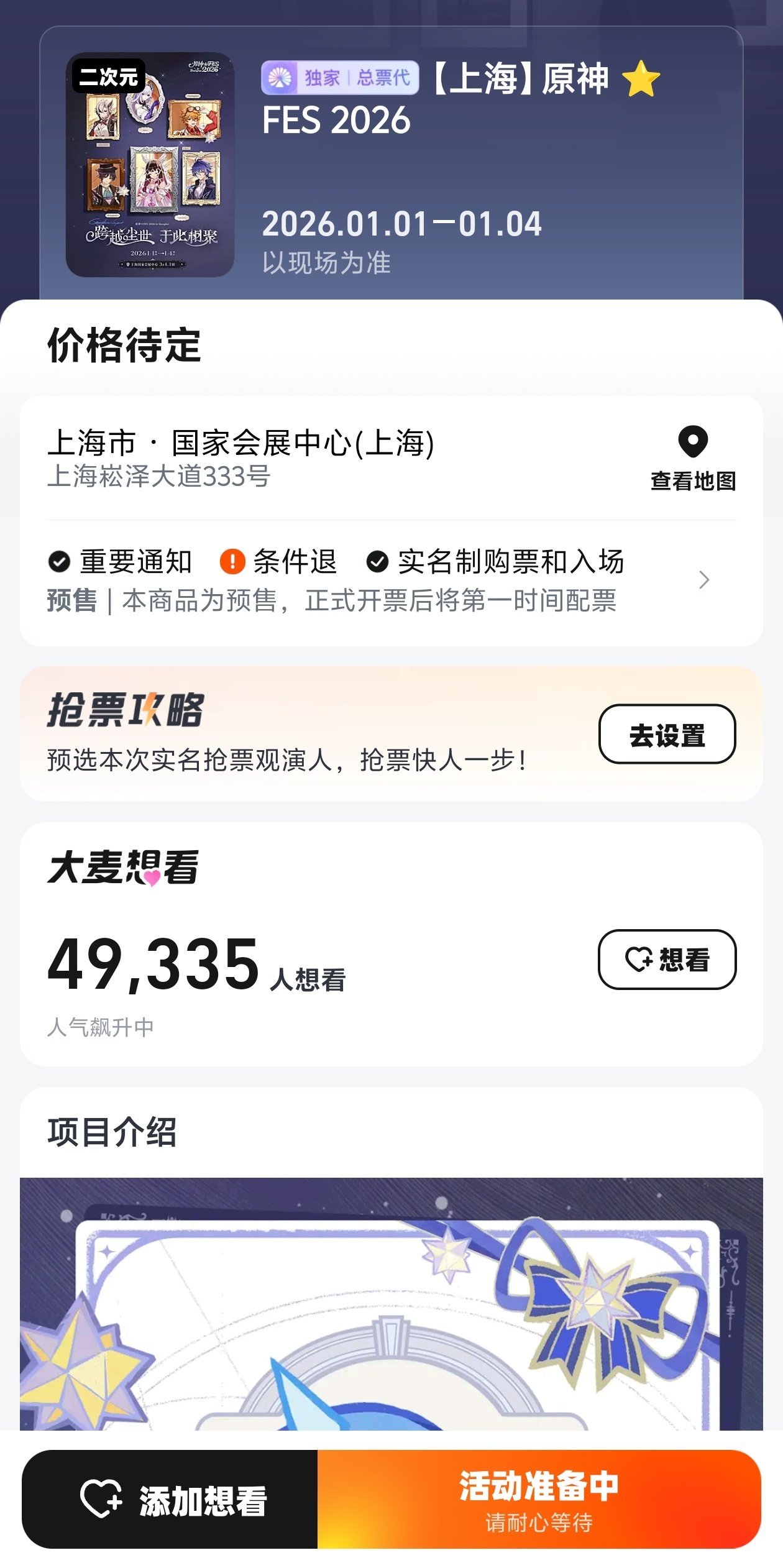
Task: Open the event poster thumbnail
Action: pyautogui.click(x=150, y=165)
